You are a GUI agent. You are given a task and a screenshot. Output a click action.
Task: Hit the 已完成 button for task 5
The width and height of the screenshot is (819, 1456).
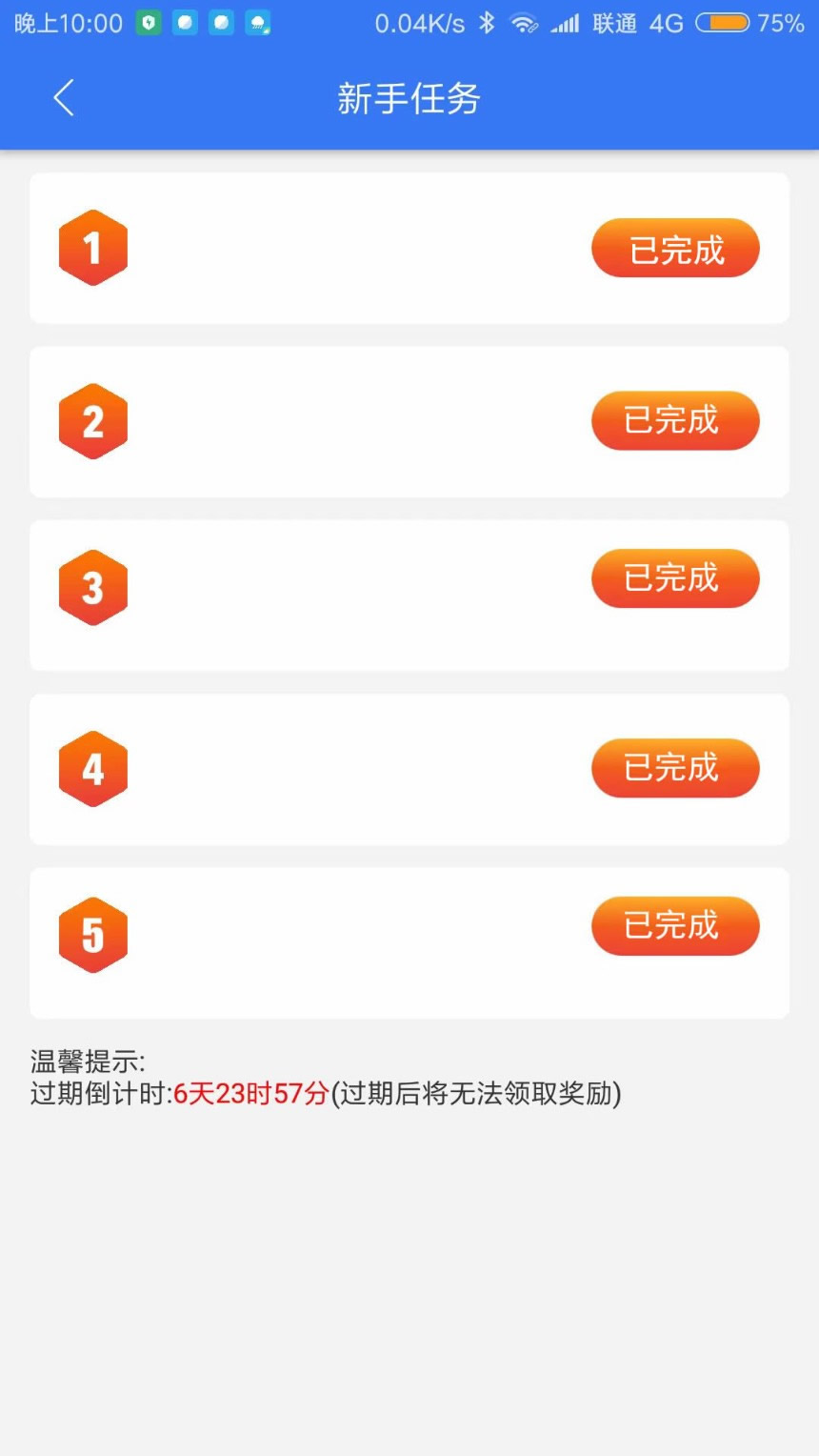pyautogui.click(x=675, y=925)
